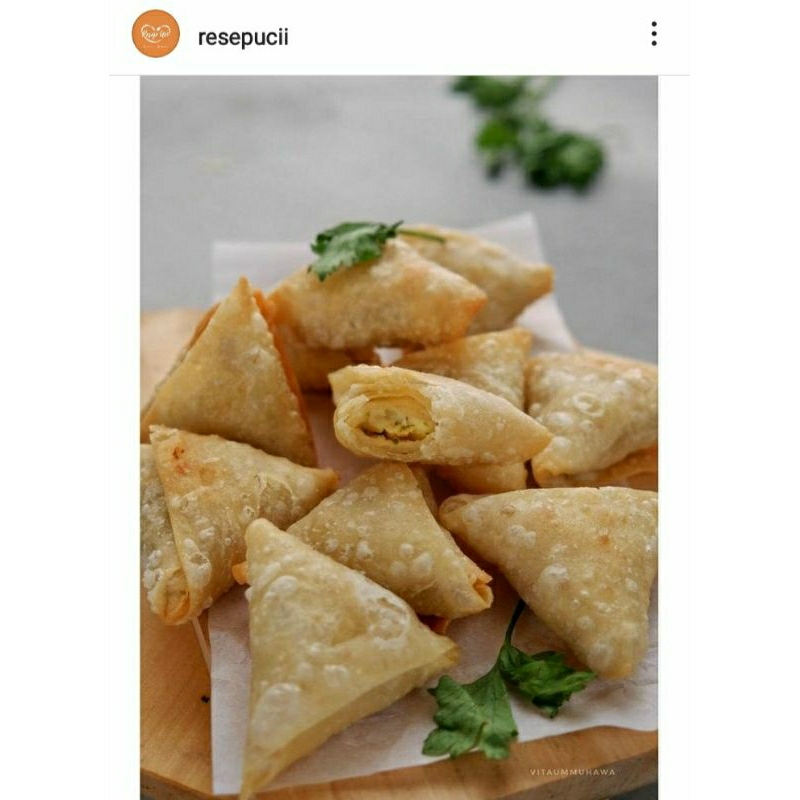Open the resepucii profile picture
The height and width of the screenshot is (800, 800).
[156, 34]
